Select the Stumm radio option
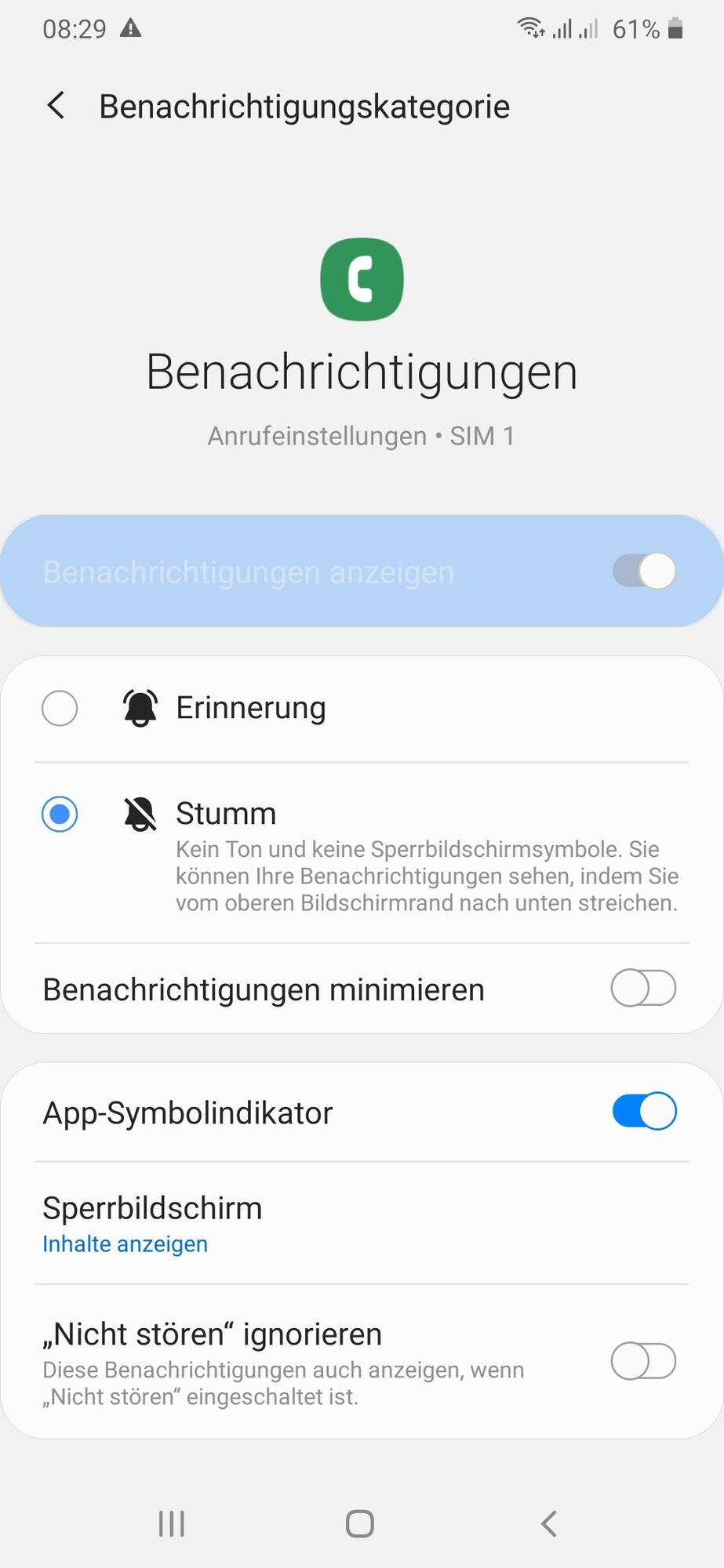Image resolution: width=724 pixels, height=1568 pixels. pyautogui.click(x=60, y=814)
